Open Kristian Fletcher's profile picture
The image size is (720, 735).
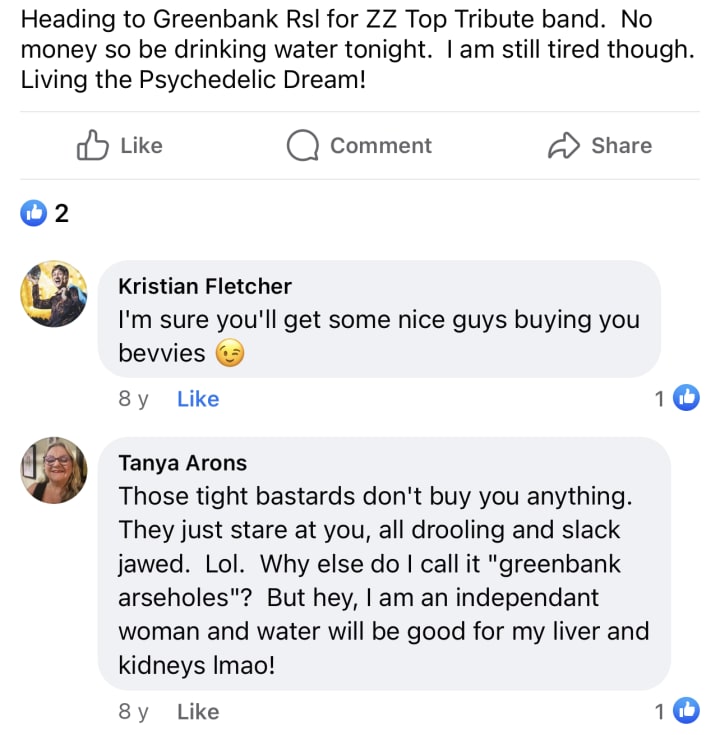pos(54,294)
